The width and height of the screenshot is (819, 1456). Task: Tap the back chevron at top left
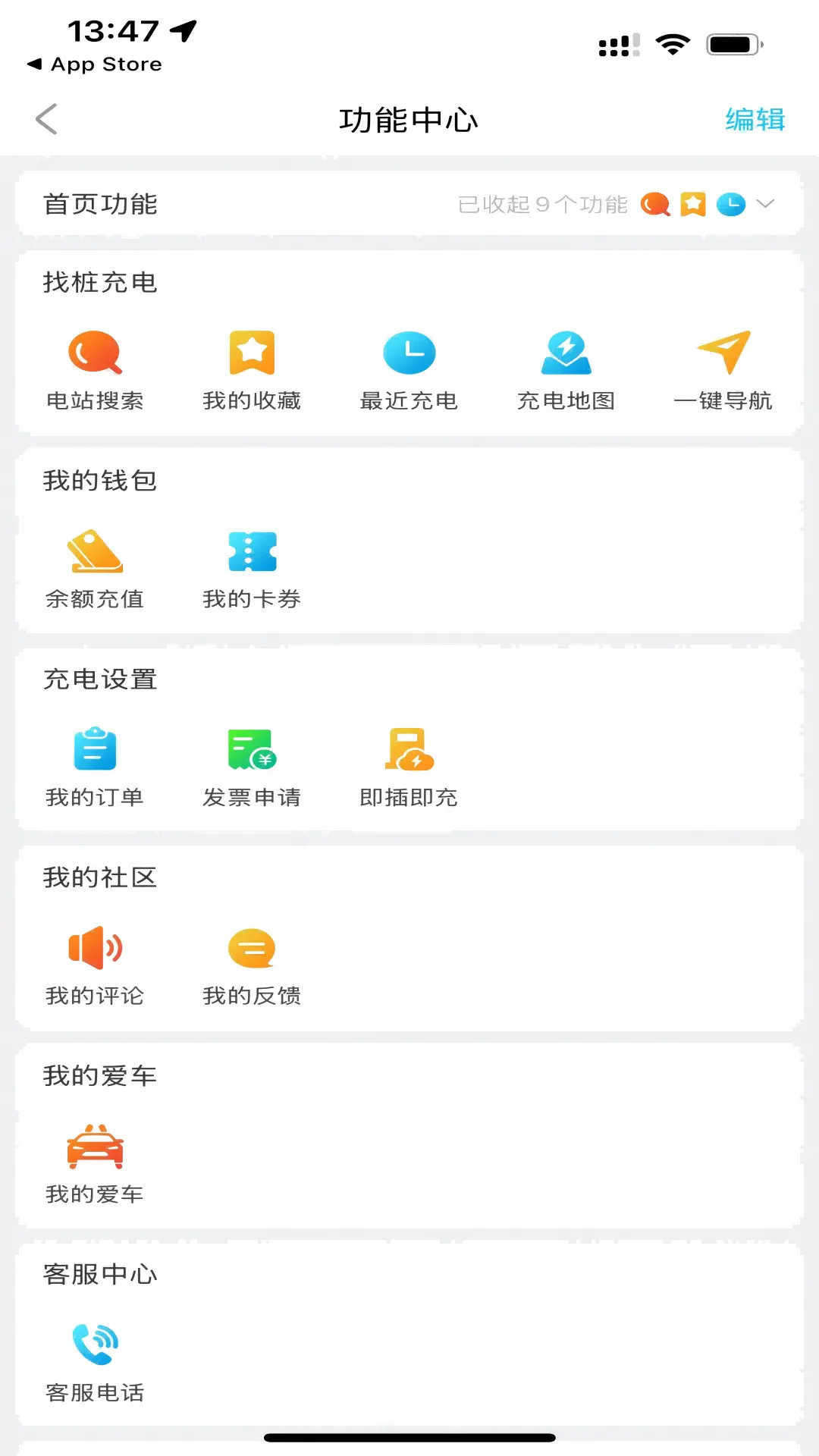(47, 118)
